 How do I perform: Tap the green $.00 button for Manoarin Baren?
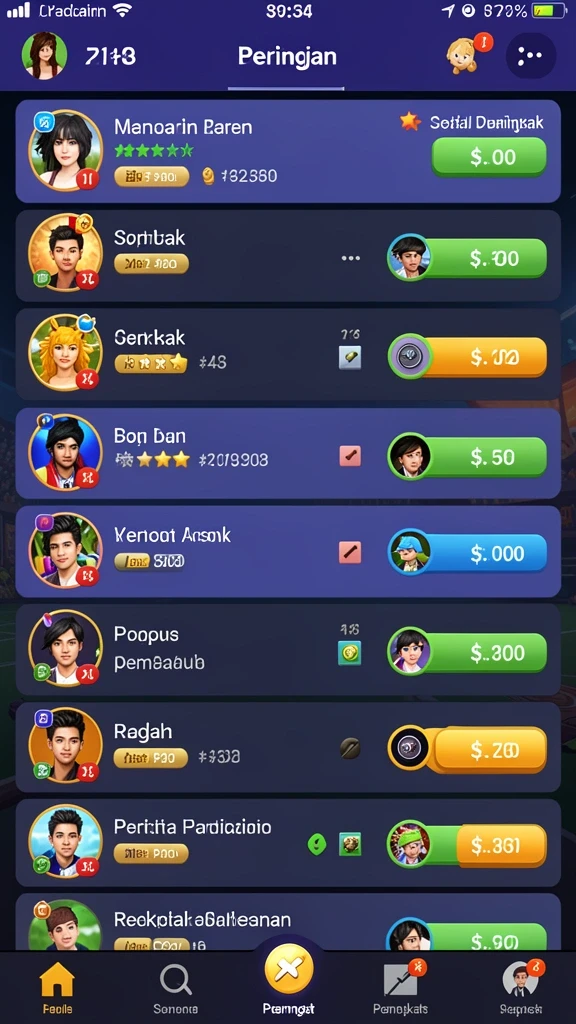point(489,157)
